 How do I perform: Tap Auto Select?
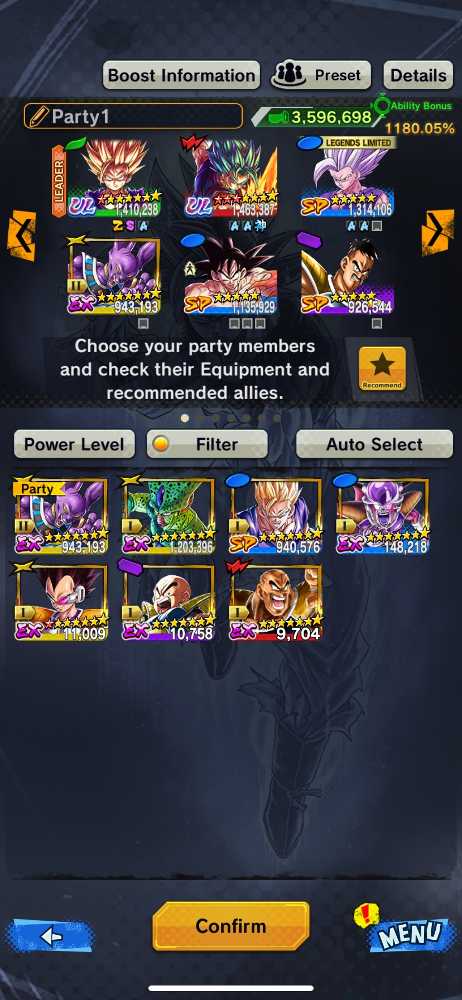click(375, 444)
